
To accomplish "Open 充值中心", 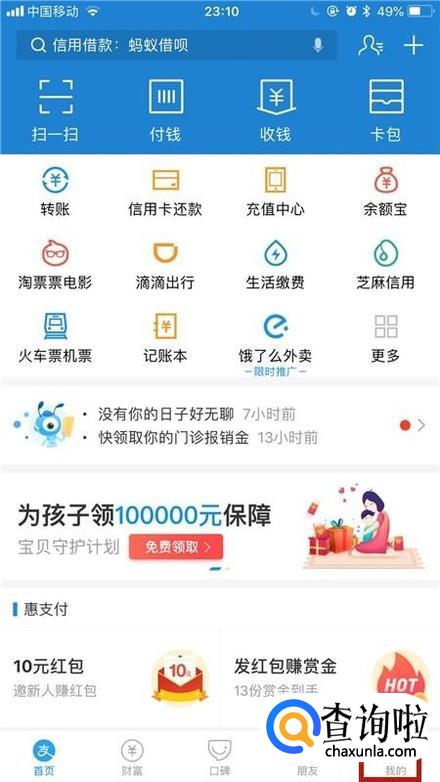I will click(275, 192).
